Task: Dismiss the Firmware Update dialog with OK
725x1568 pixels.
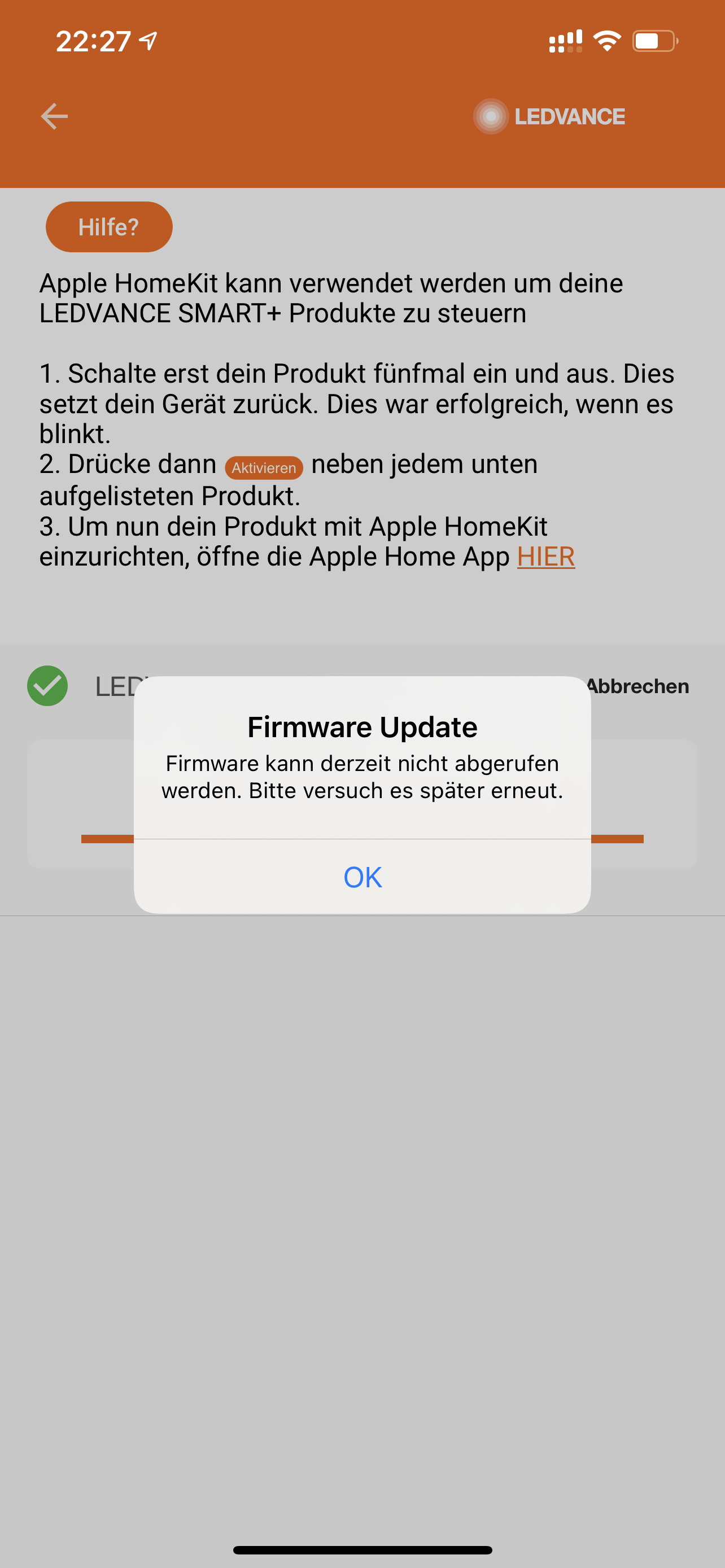Action: tap(362, 877)
